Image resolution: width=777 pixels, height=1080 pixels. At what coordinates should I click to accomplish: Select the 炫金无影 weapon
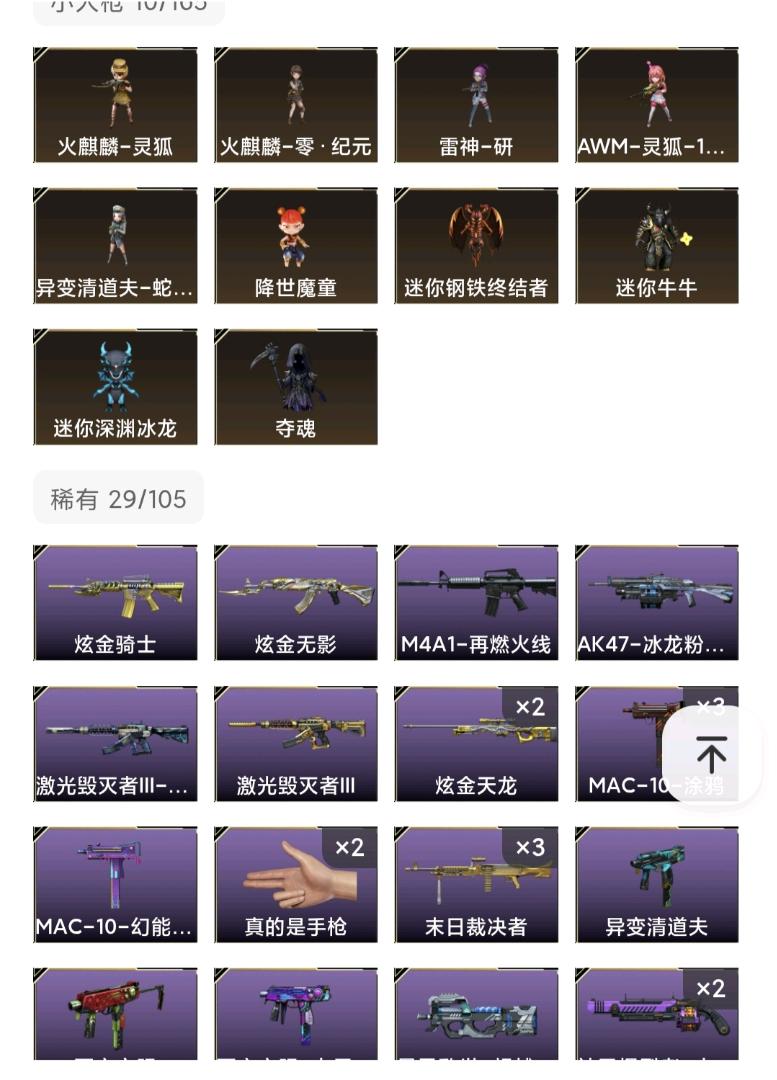(296, 602)
